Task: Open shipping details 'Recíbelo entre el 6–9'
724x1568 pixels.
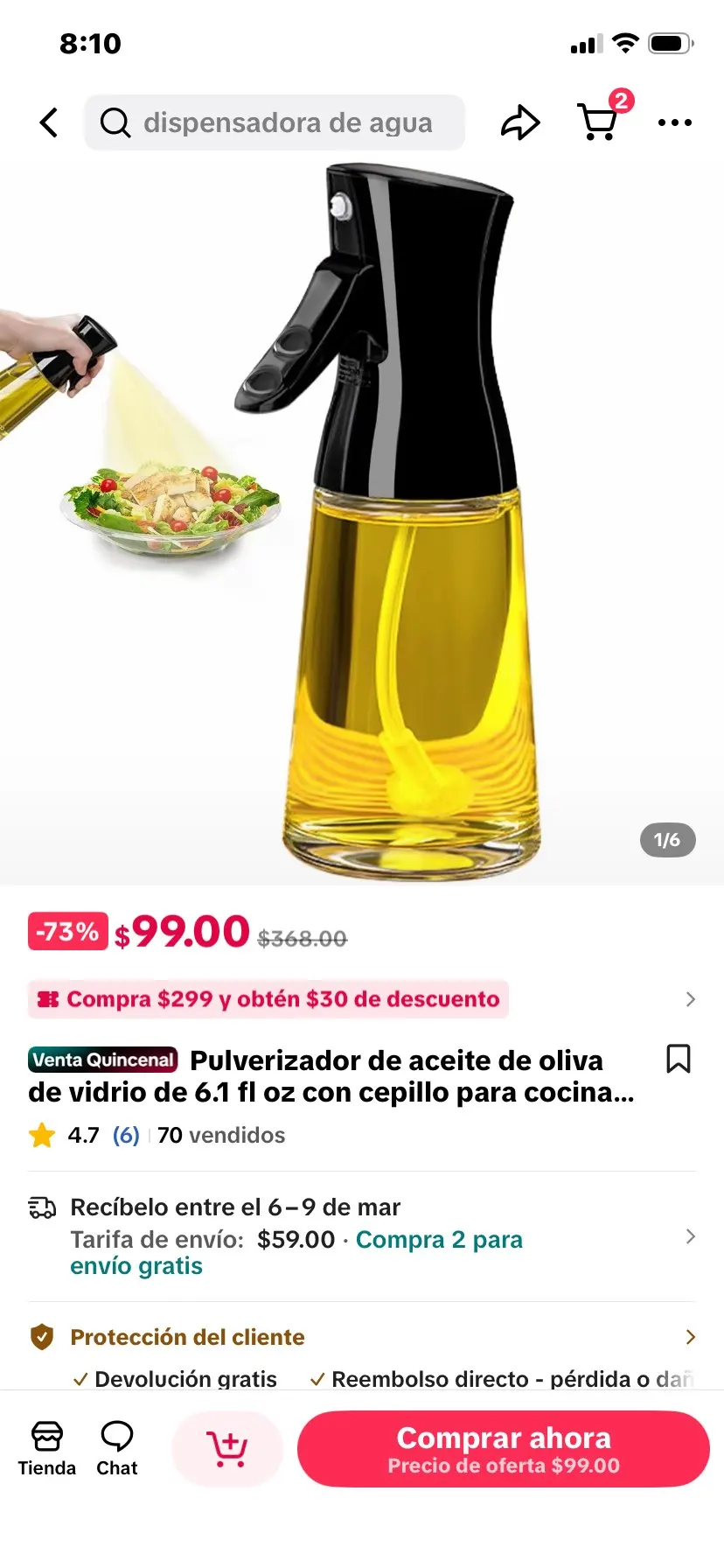Action: pos(361,1236)
